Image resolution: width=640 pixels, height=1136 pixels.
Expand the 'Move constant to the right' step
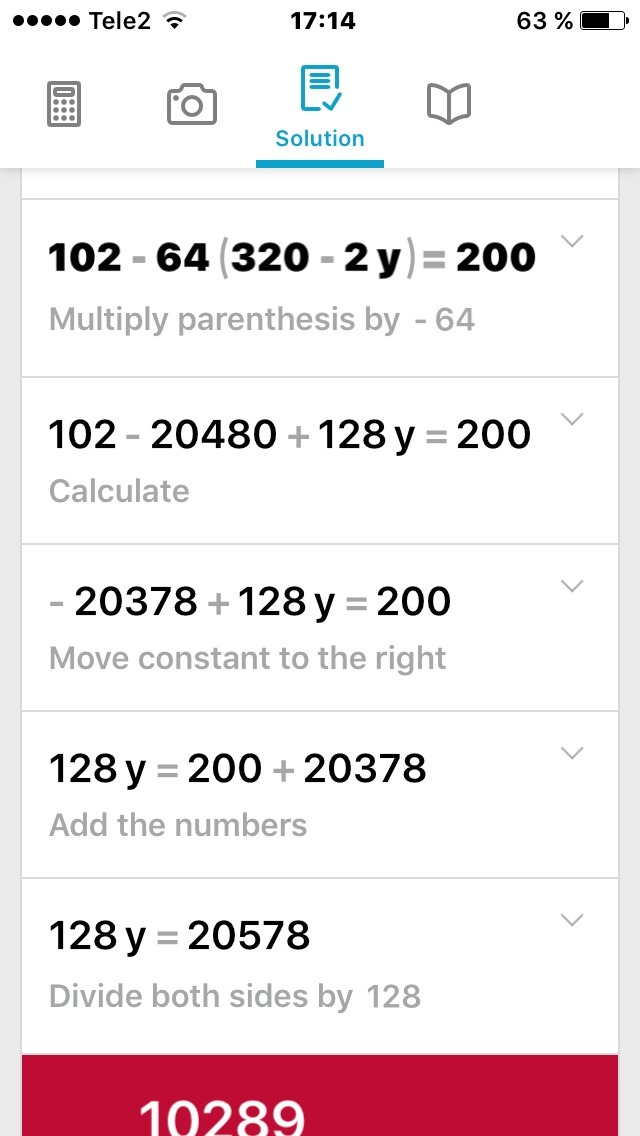(x=572, y=587)
